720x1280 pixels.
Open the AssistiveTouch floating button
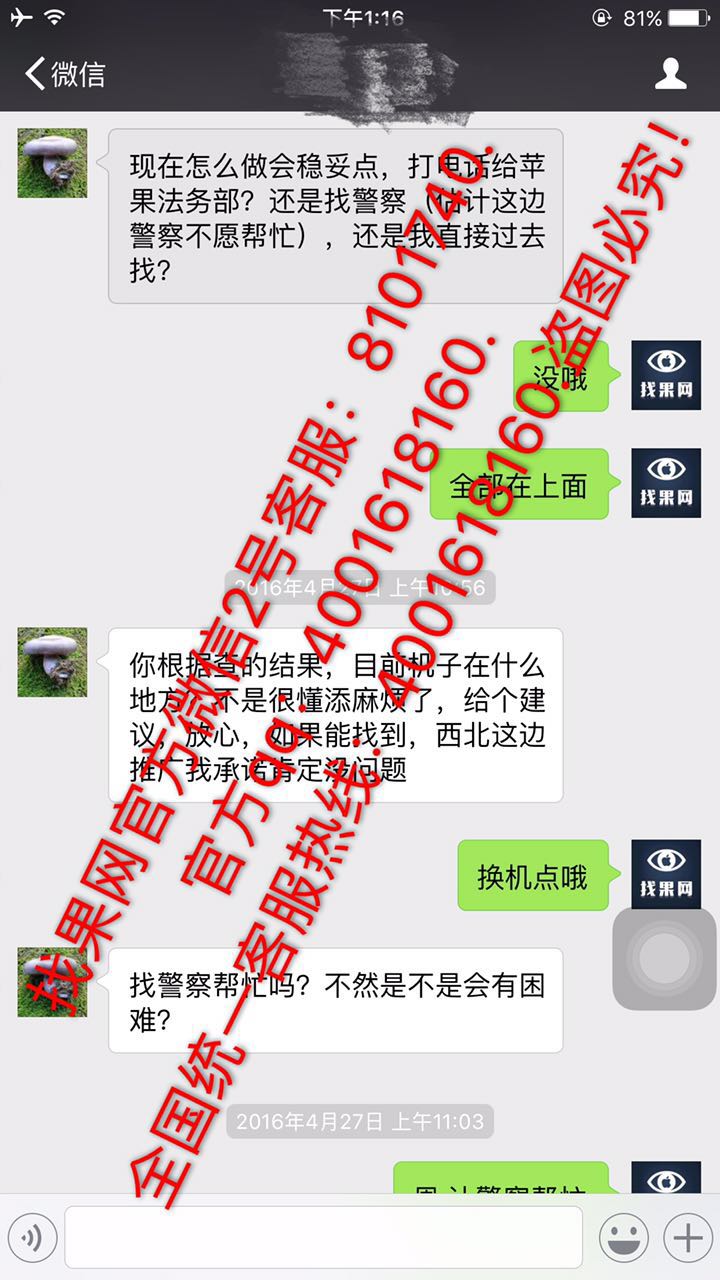click(x=664, y=959)
